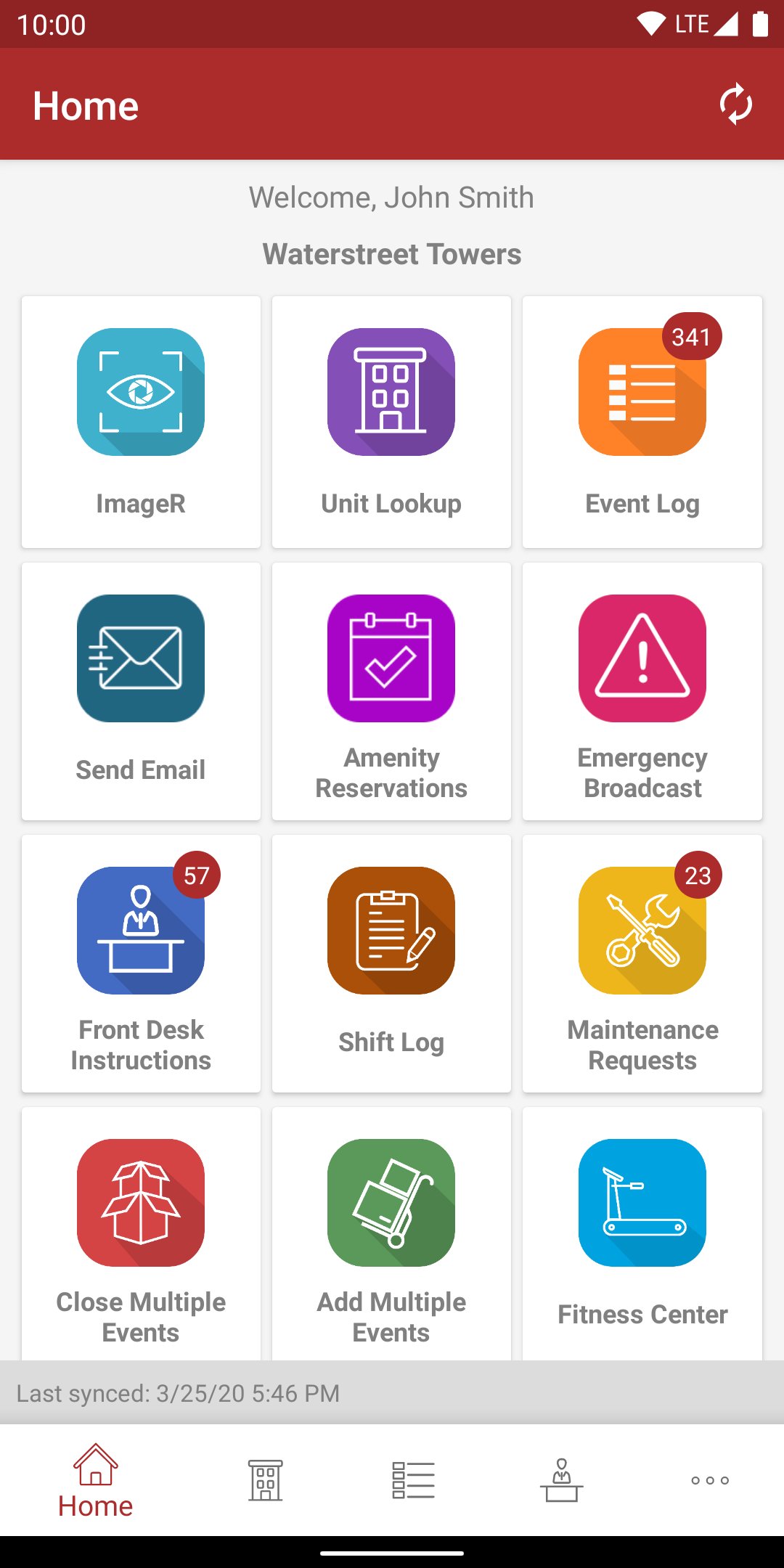
Task: Switch to the front desk tab
Action: click(x=562, y=1481)
